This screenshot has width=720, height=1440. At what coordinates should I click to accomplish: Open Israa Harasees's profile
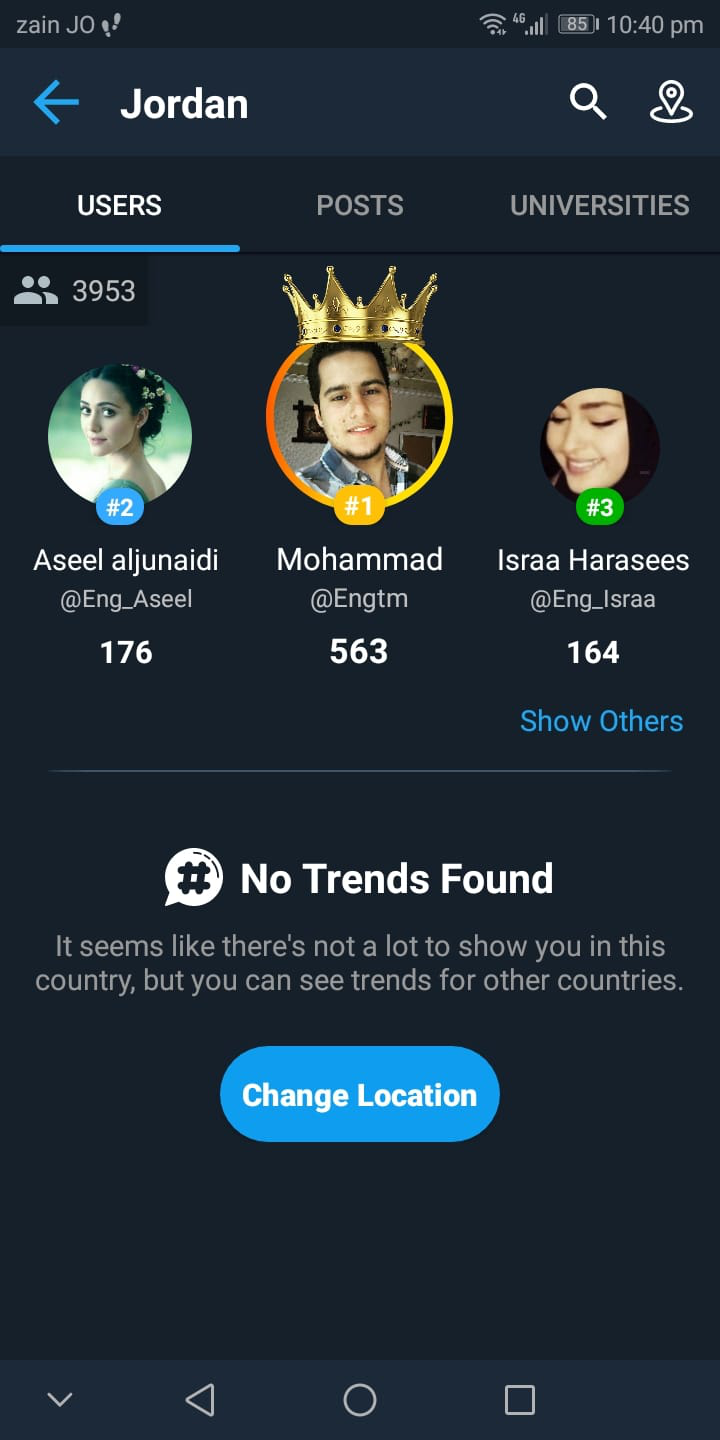tap(599, 445)
